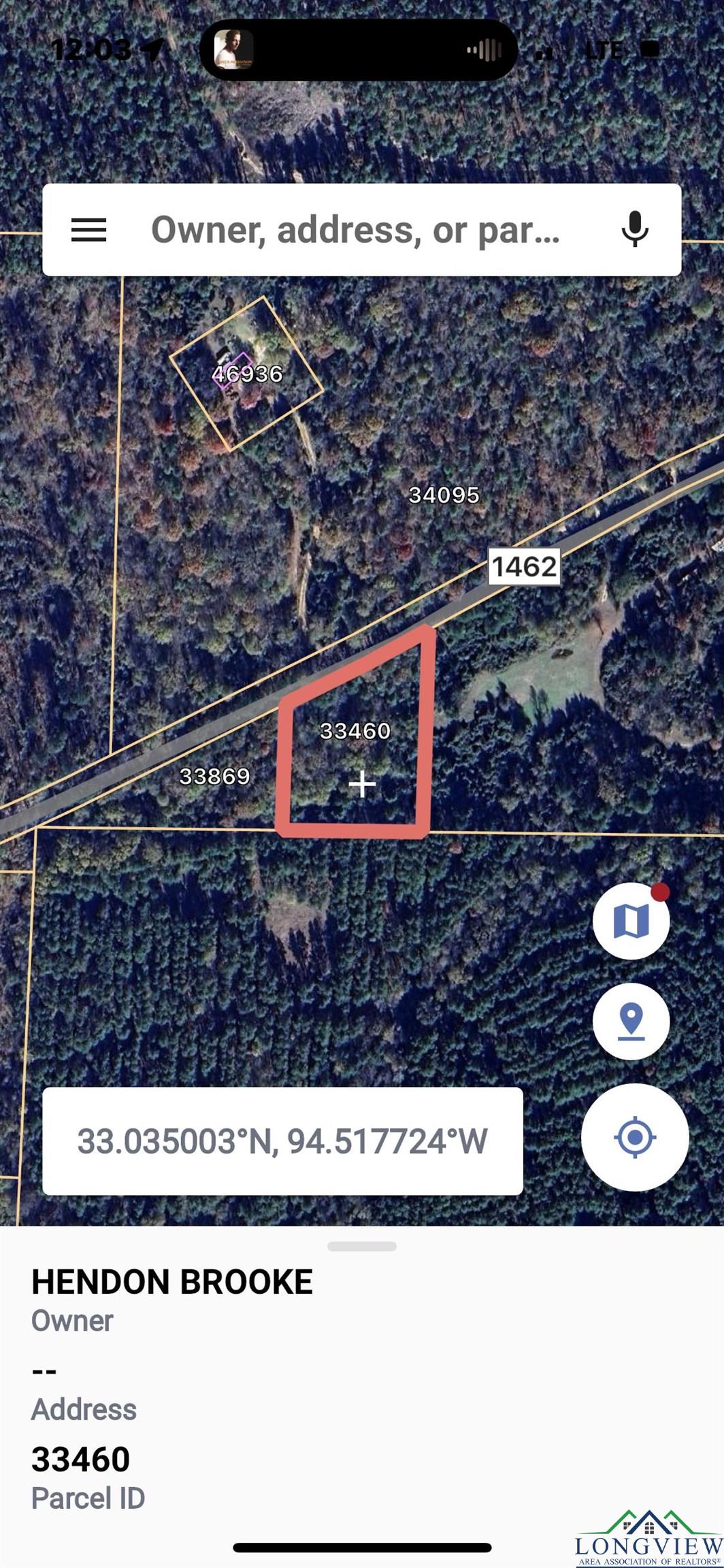Open the hamburger menu
The image size is (724, 1568).
tap(89, 230)
